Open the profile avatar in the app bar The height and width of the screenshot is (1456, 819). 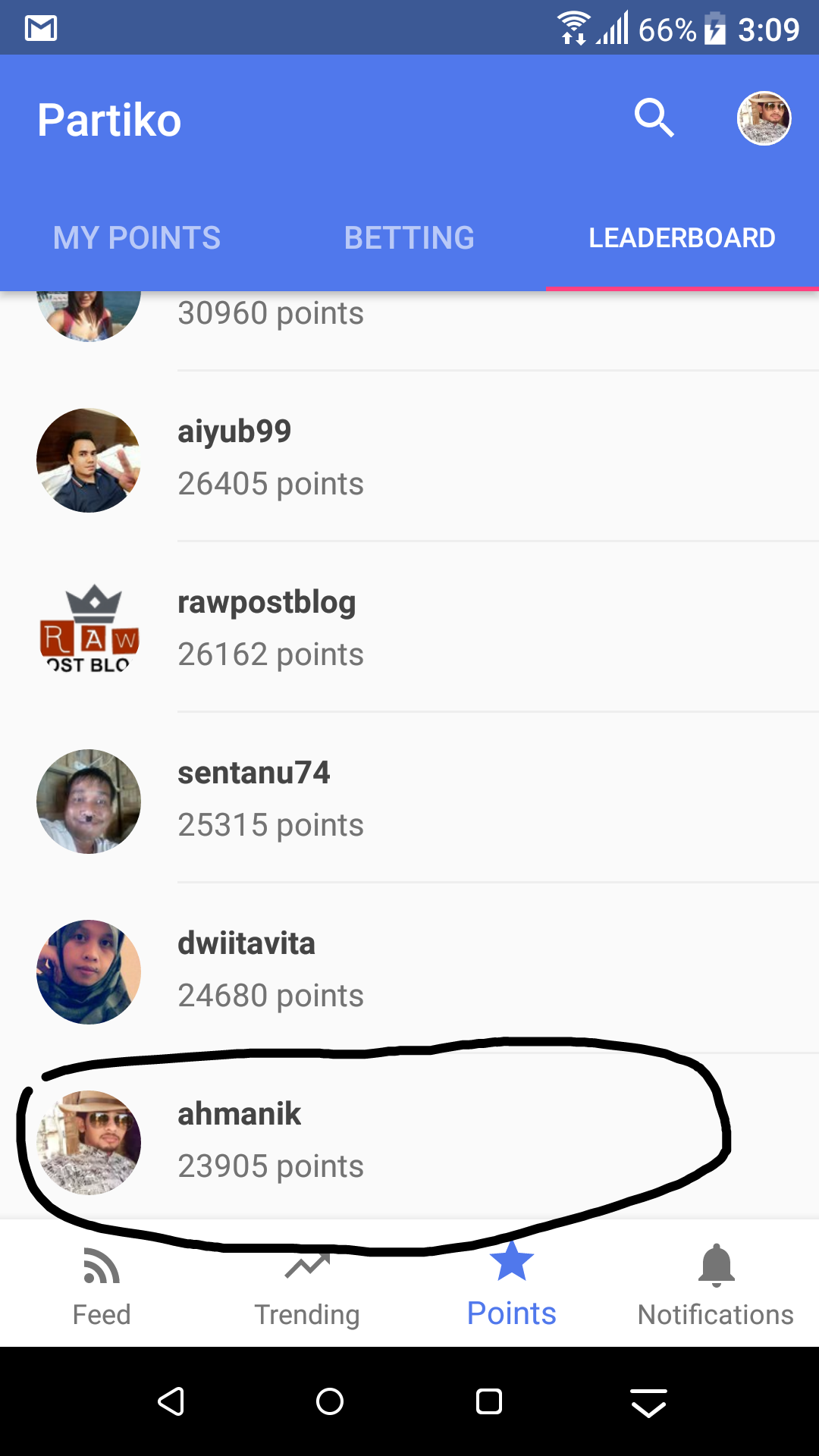[x=764, y=118]
